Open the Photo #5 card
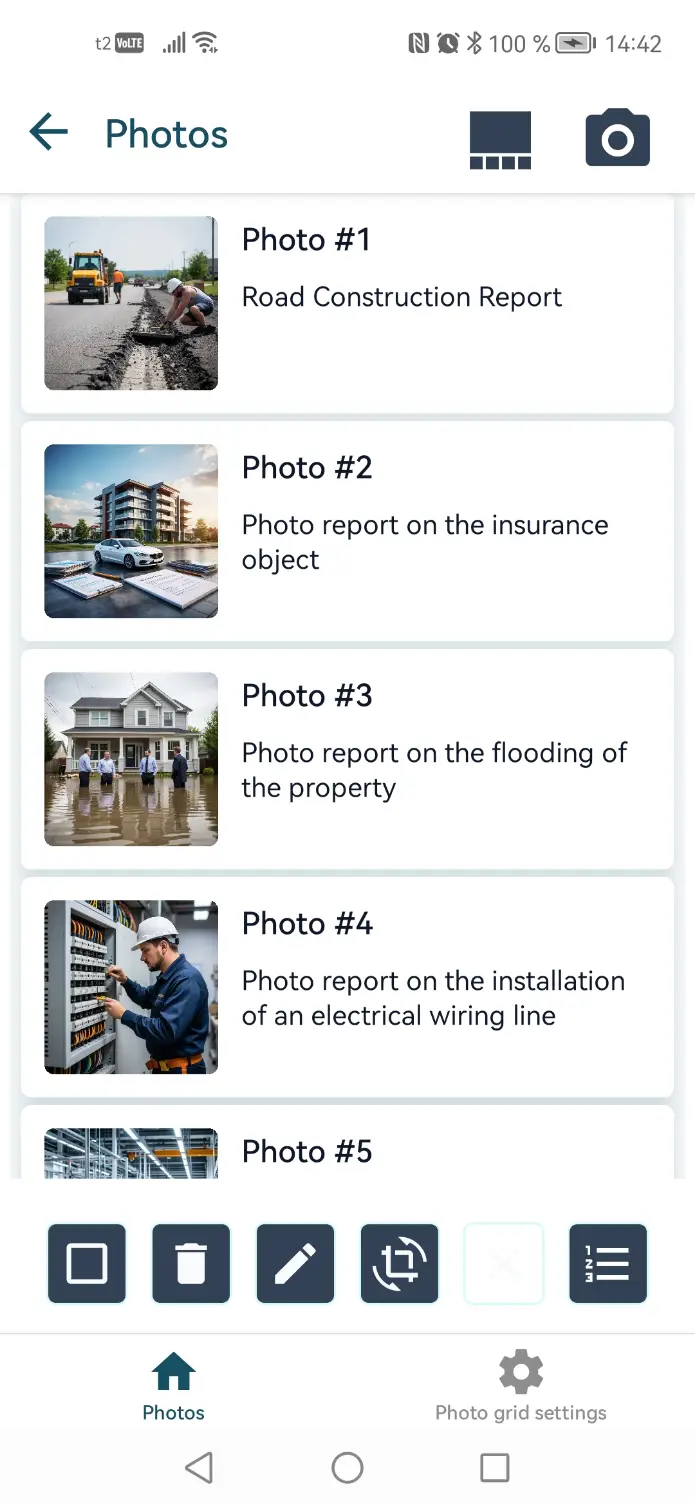The image size is (695, 1505). [346, 1148]
